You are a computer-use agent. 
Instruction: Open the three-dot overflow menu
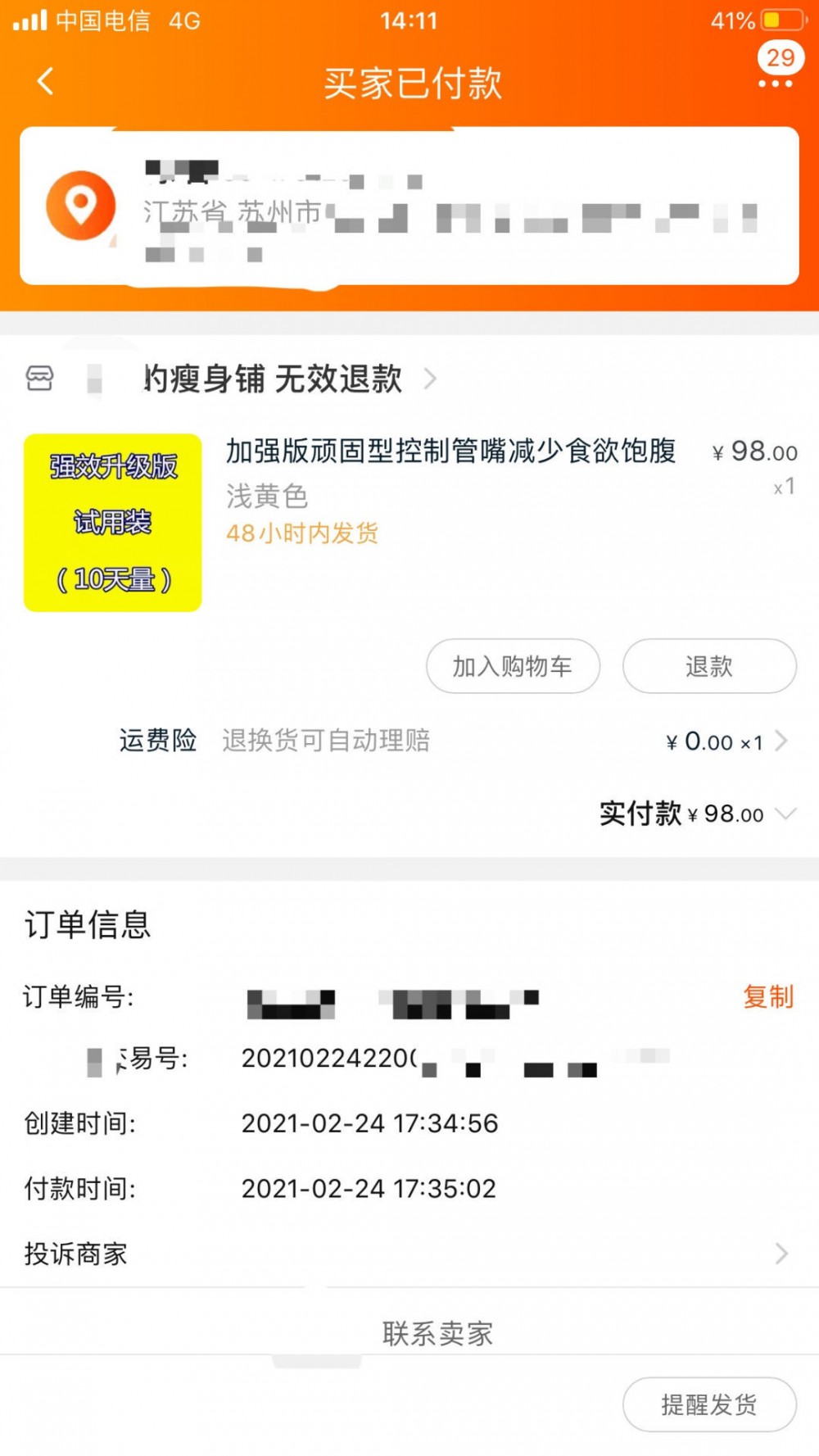coord(775,83)
